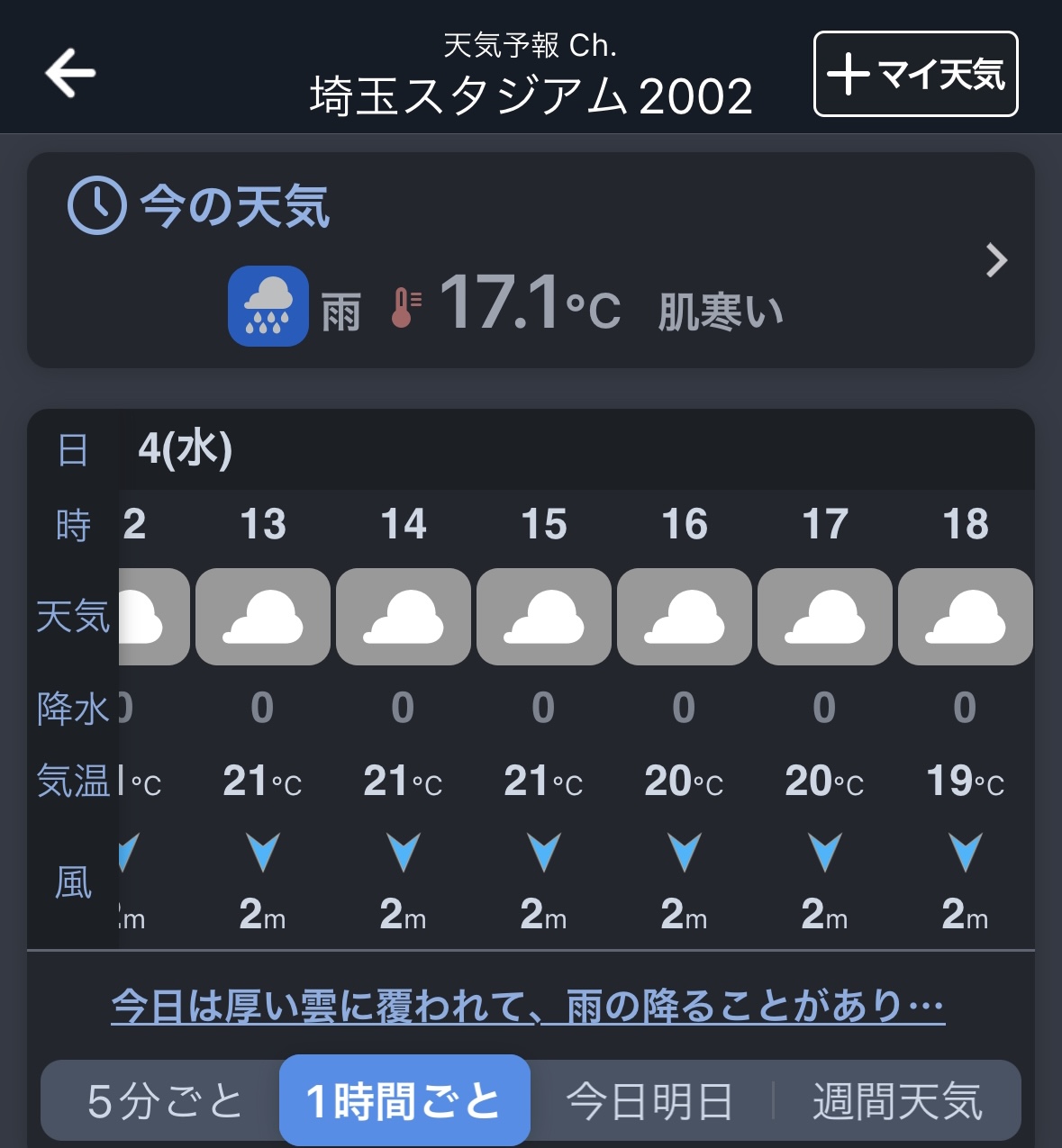This screenshot has width=1062, height=1148.
Task: Select the 1時間ごと tab
Action: tap(404, 1101)
